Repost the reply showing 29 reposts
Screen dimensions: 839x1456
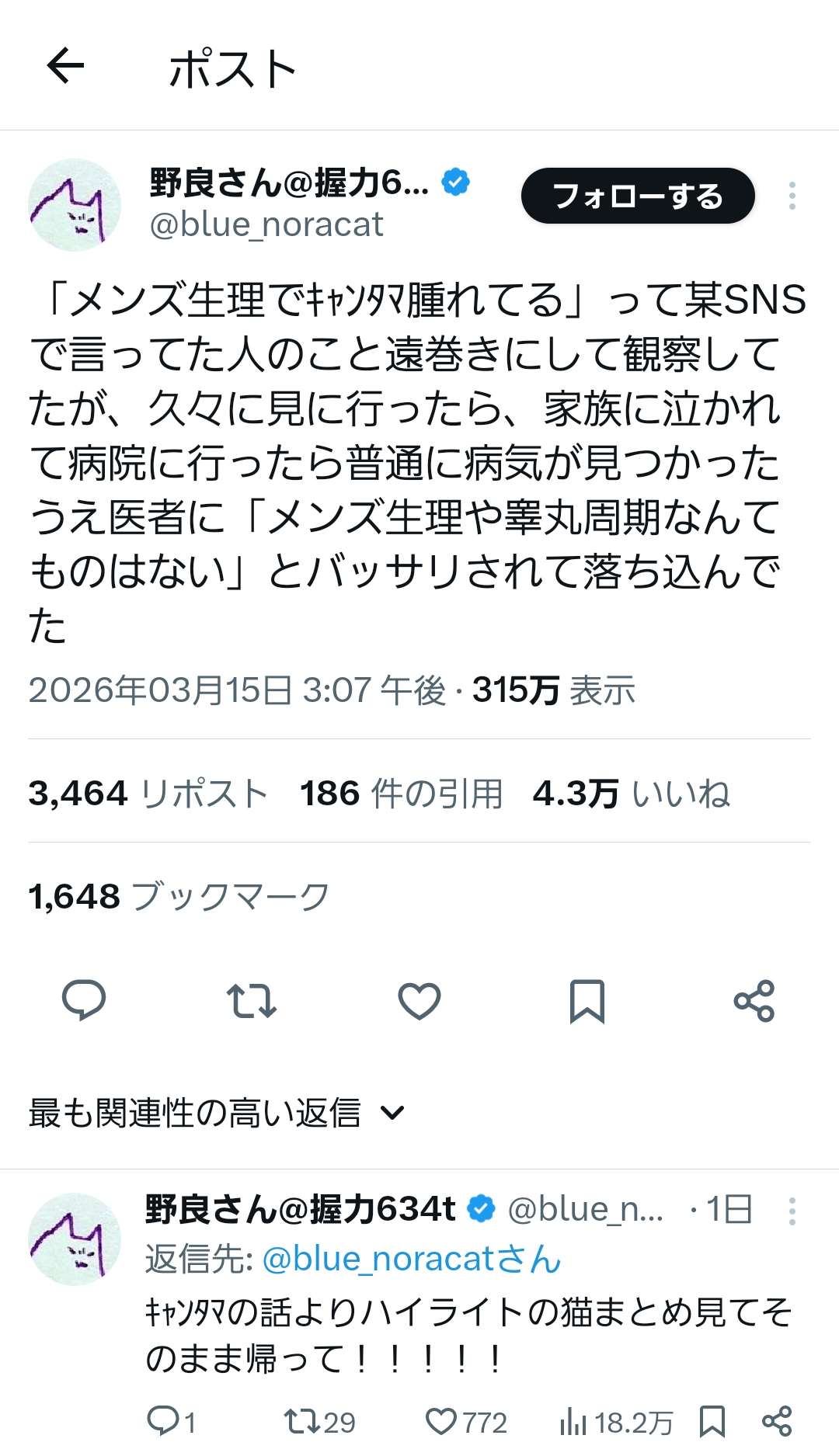point(319,1422)
